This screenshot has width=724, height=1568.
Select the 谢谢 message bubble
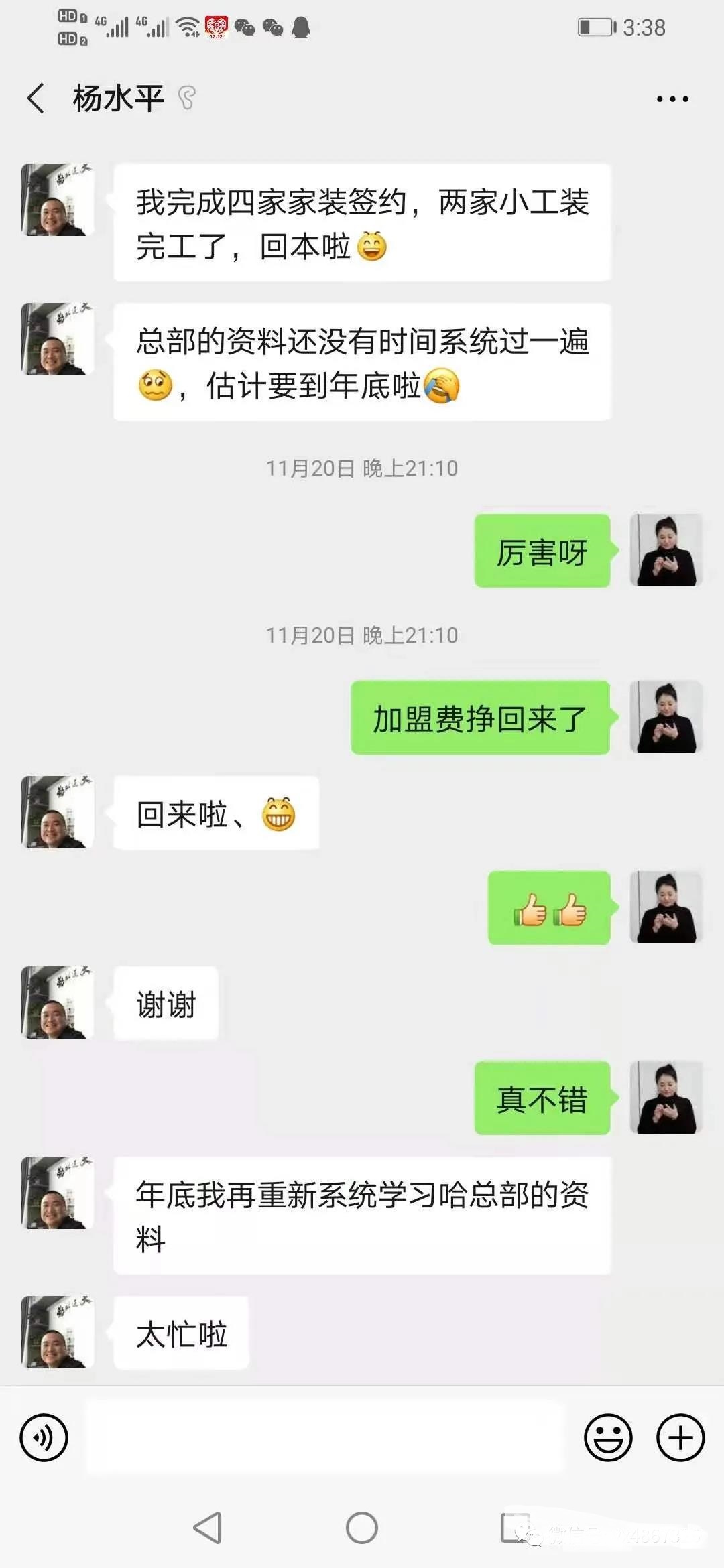click(x=165, y=1004)
